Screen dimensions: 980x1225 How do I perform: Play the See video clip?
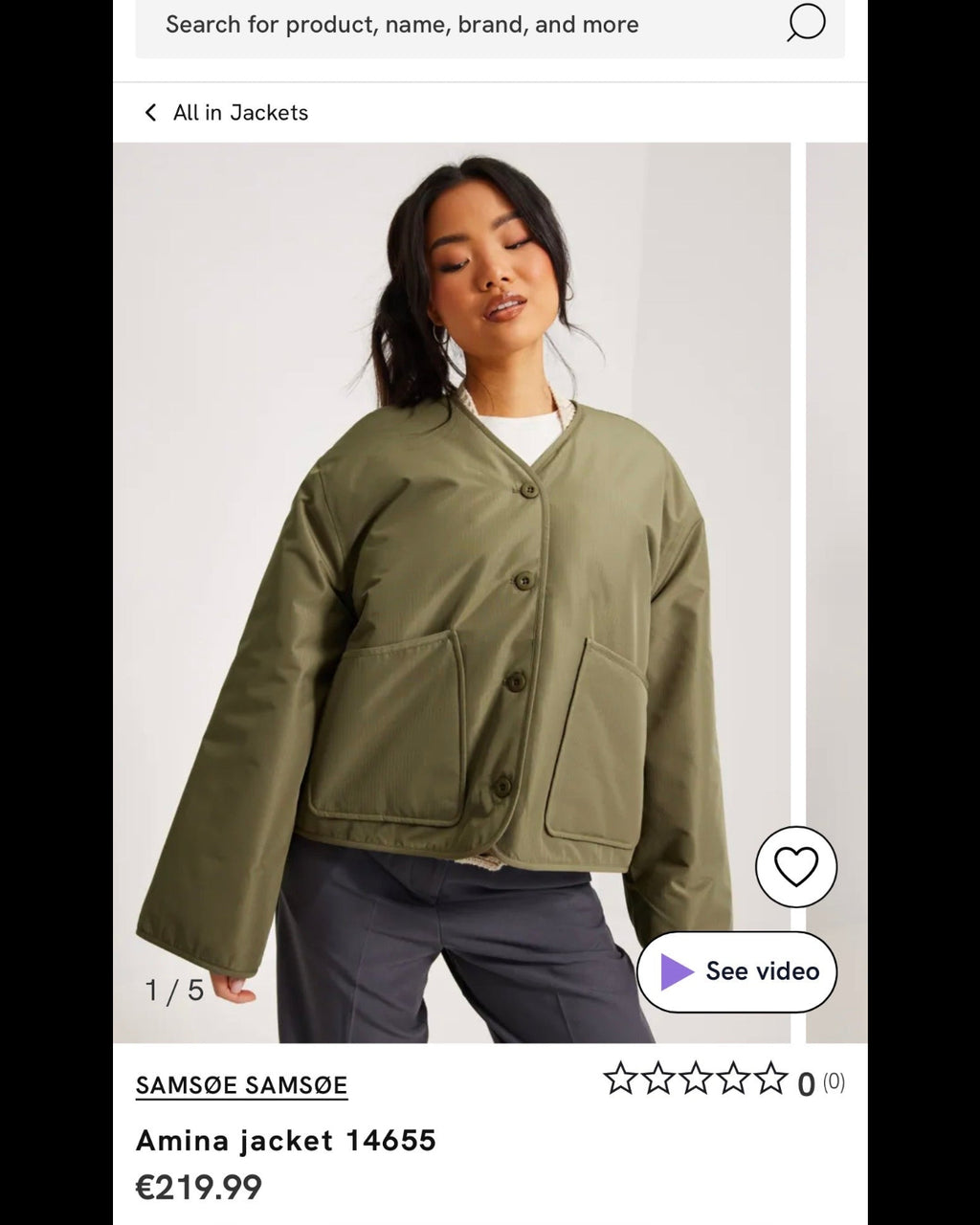[x=737, y=971]
